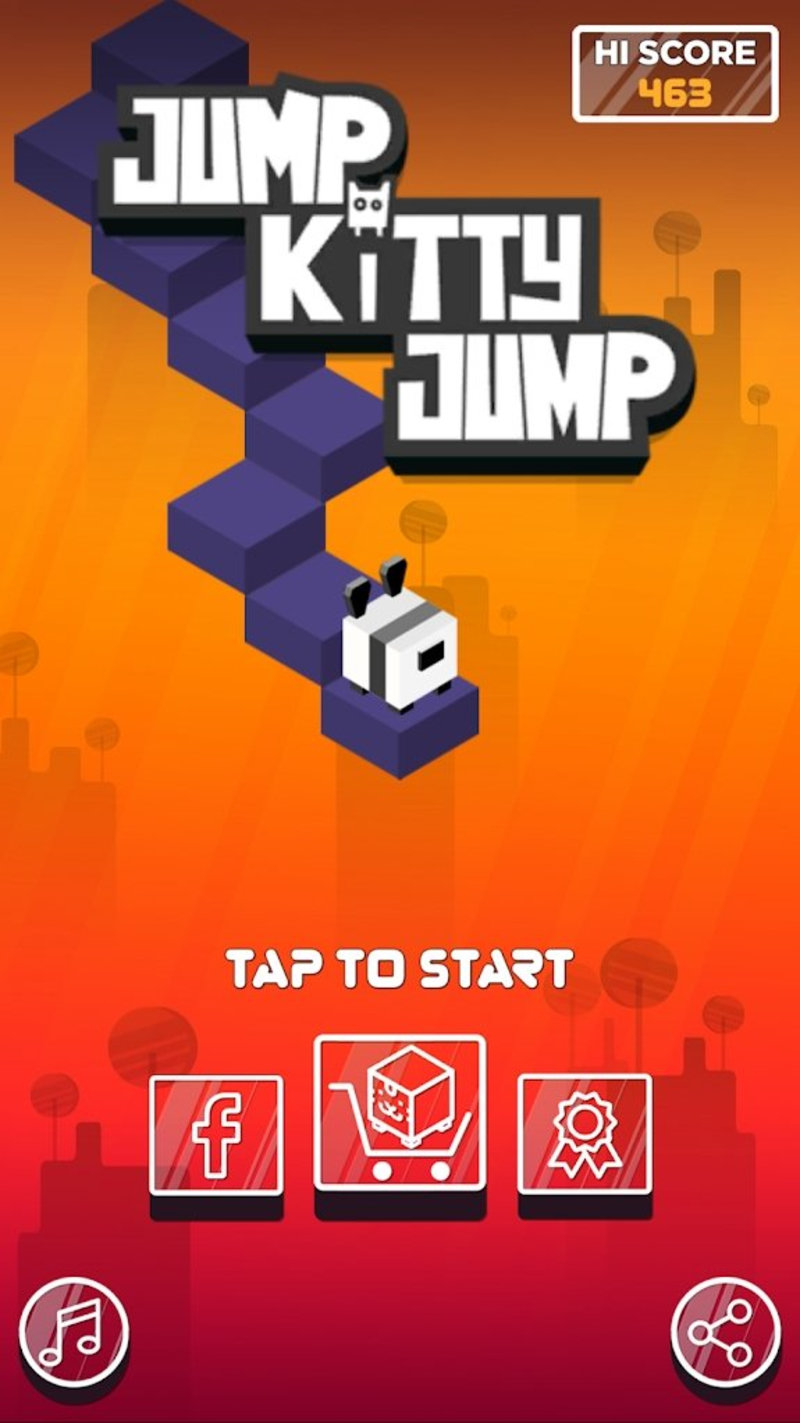Tap to start the game
Viewport: 800px width, 1423px height.
click(x=399, y=968)
